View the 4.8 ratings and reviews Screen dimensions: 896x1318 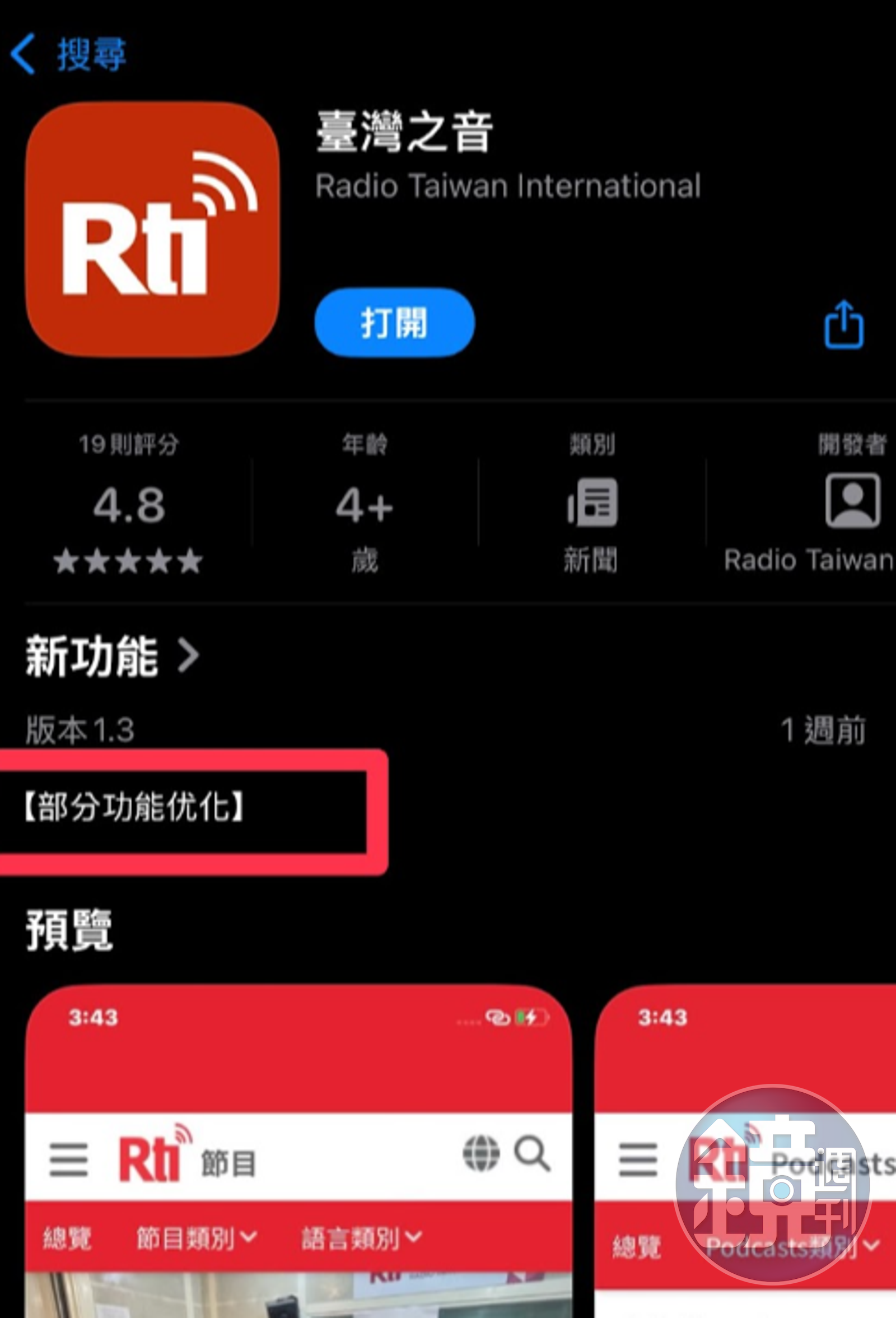129,505
